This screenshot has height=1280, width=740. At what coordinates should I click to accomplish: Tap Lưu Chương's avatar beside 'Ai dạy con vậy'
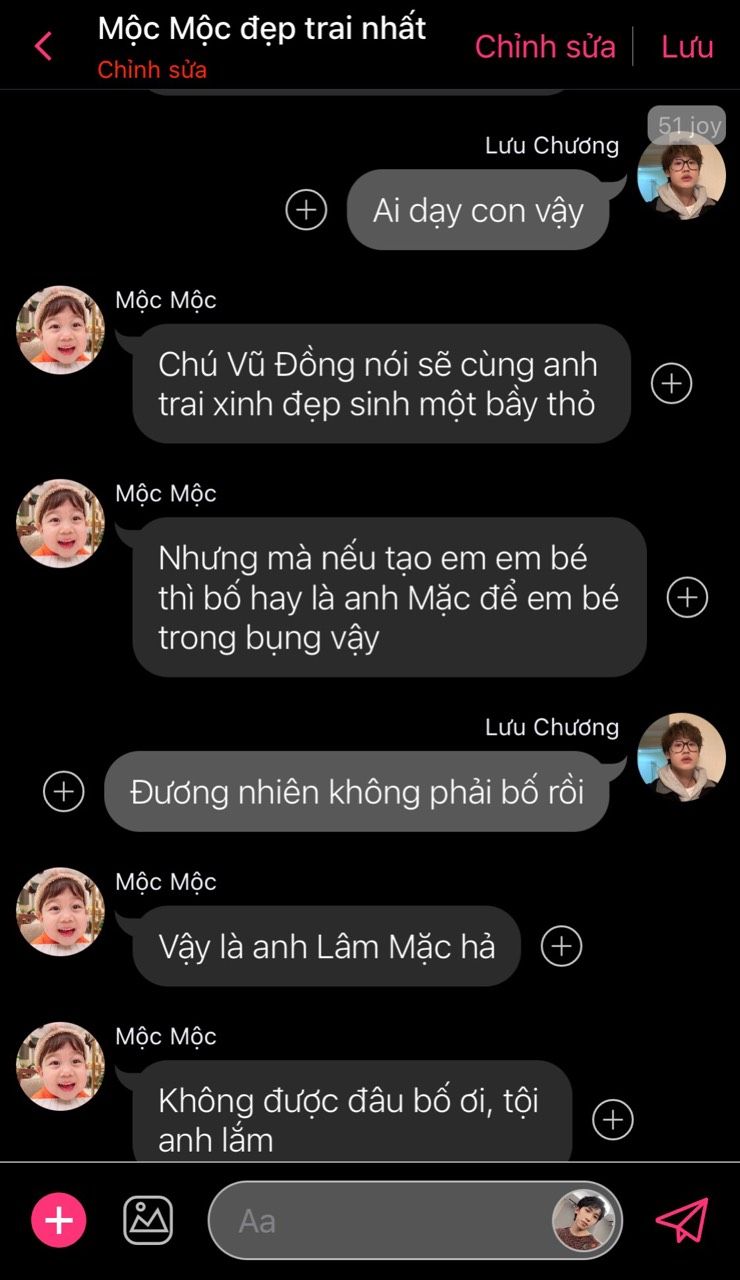click(x=681, y=176)
